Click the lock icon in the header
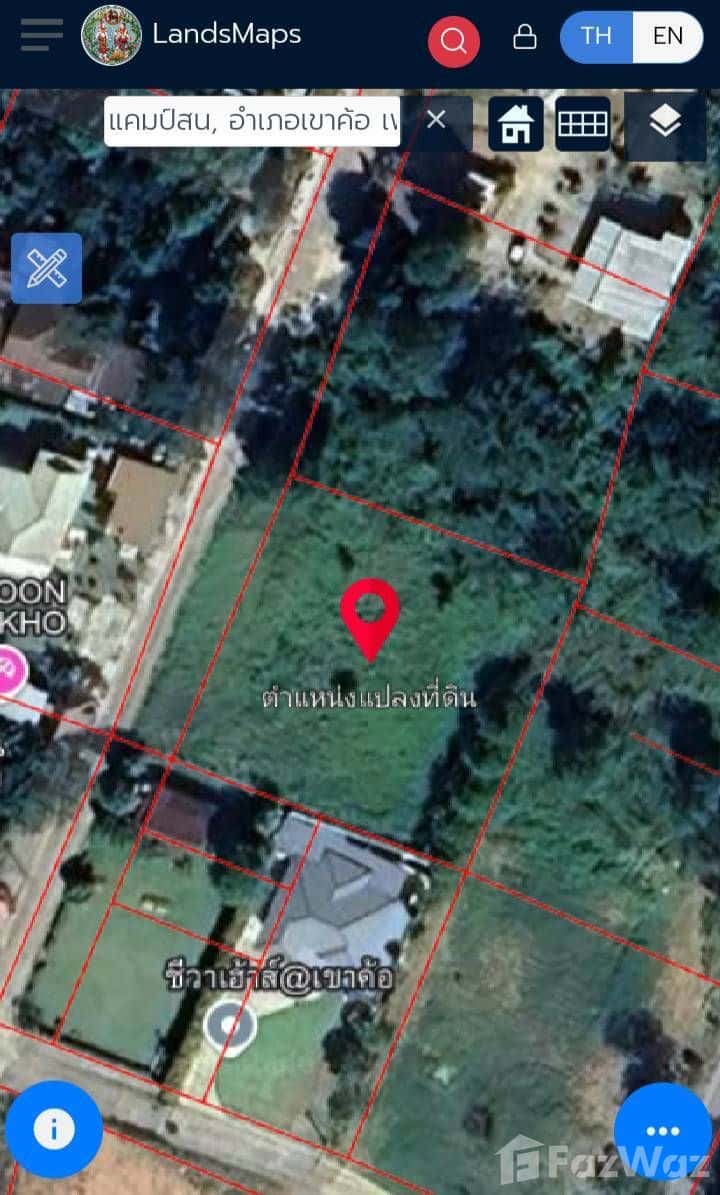This screenshot has width=720, height=1195. click(524, 36)
